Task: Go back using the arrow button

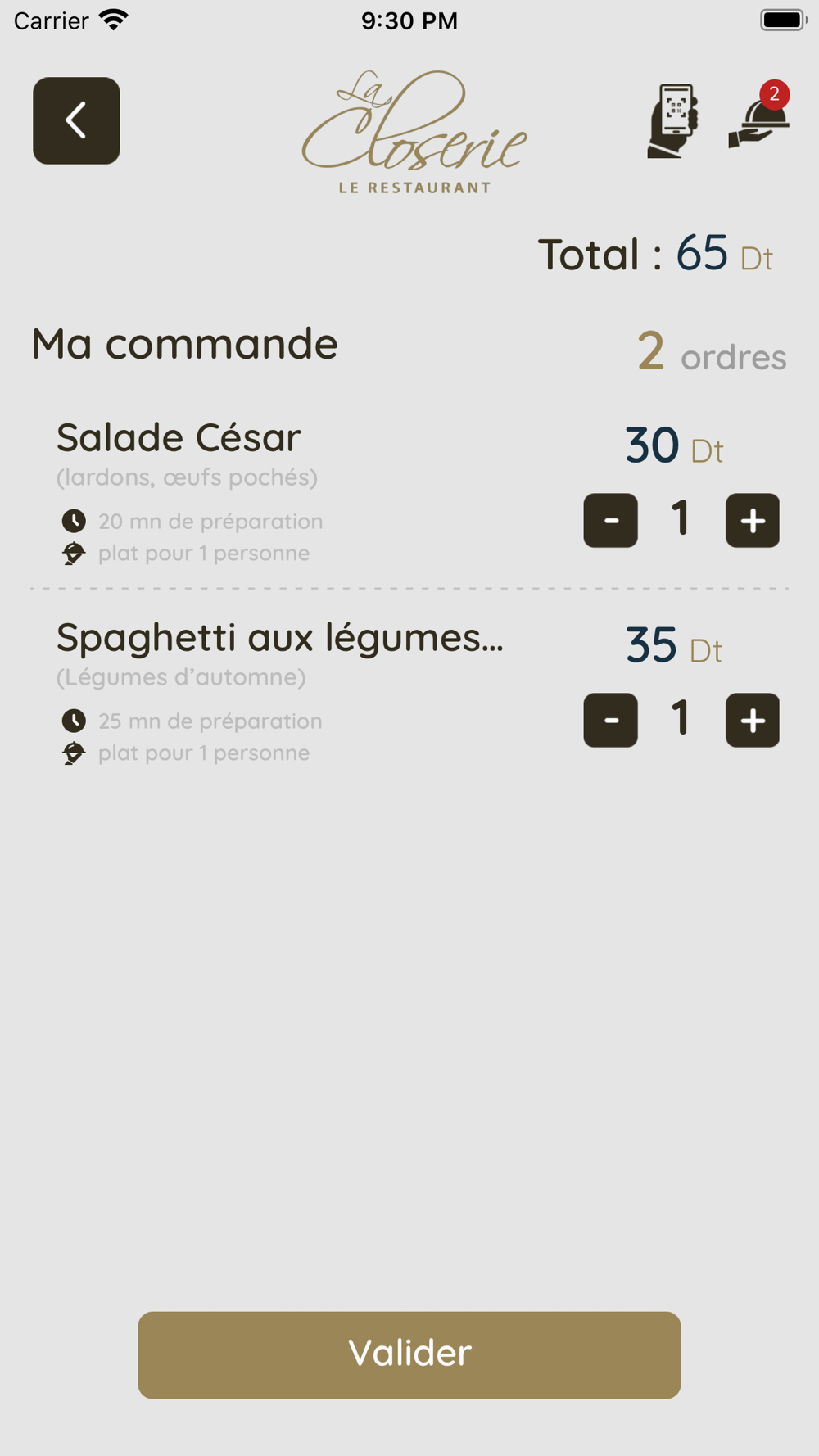Action: coord(76,120)
